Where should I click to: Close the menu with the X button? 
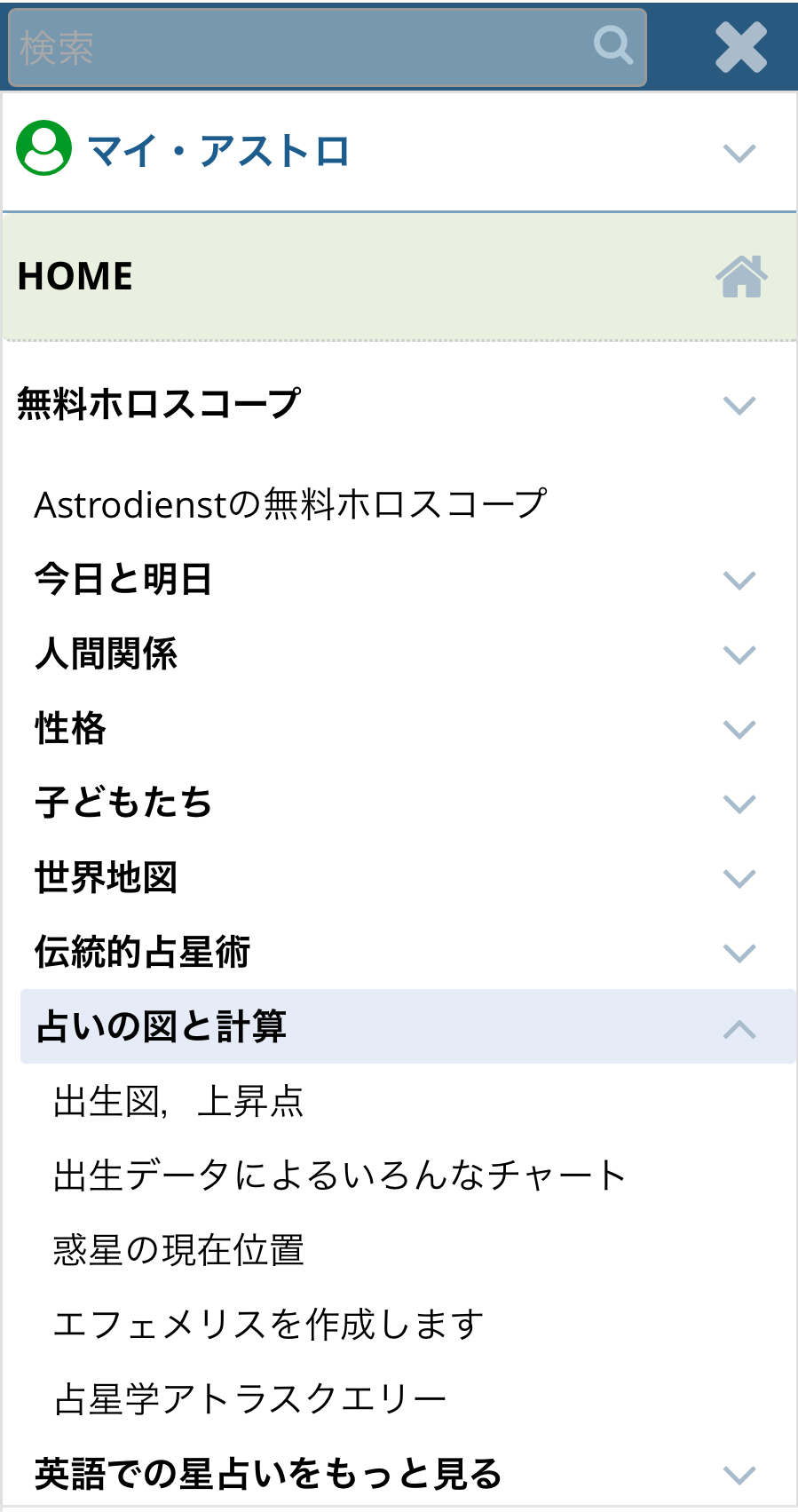pyautogui.click(x=741, y=47)
